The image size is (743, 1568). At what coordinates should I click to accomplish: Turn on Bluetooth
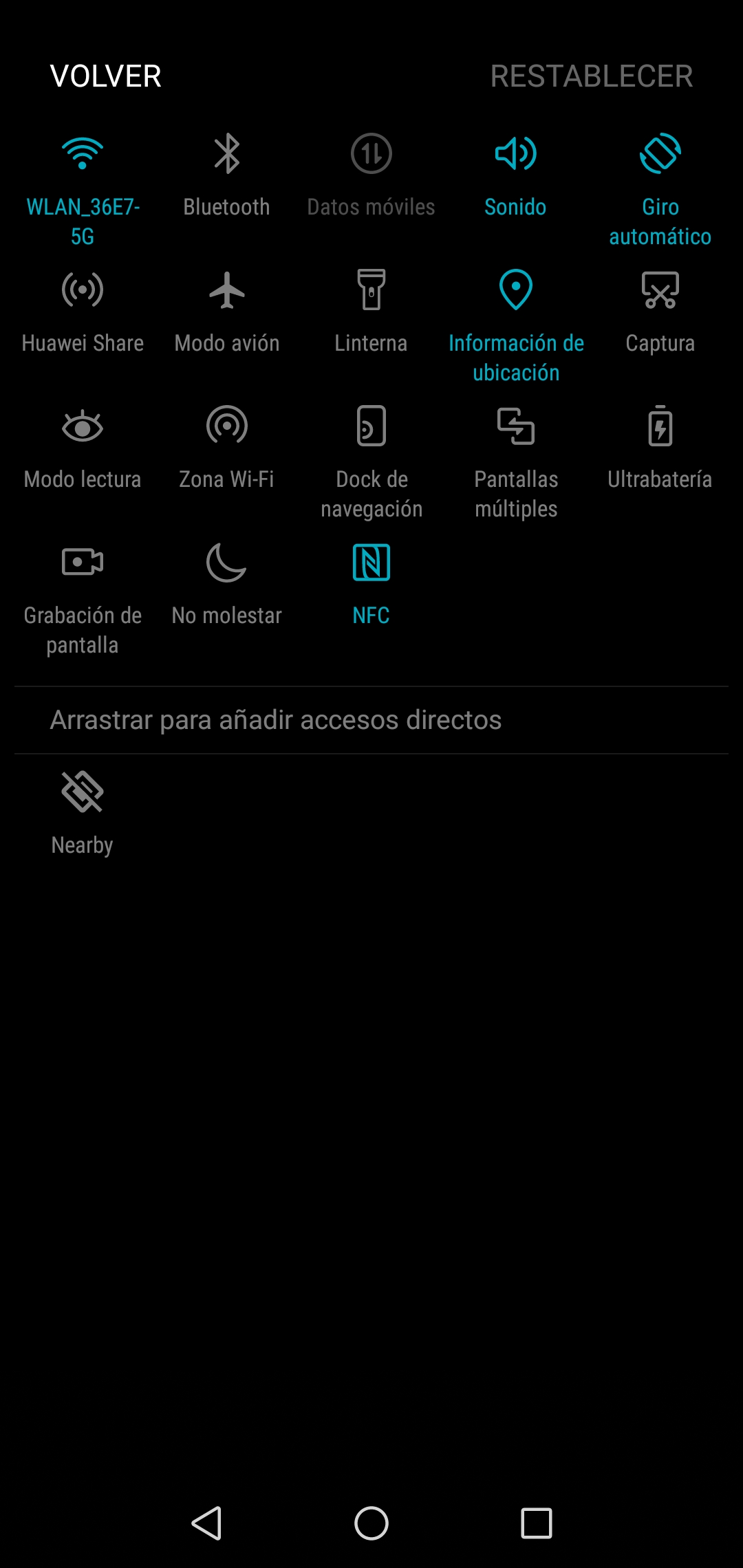[x=227, y=176]
